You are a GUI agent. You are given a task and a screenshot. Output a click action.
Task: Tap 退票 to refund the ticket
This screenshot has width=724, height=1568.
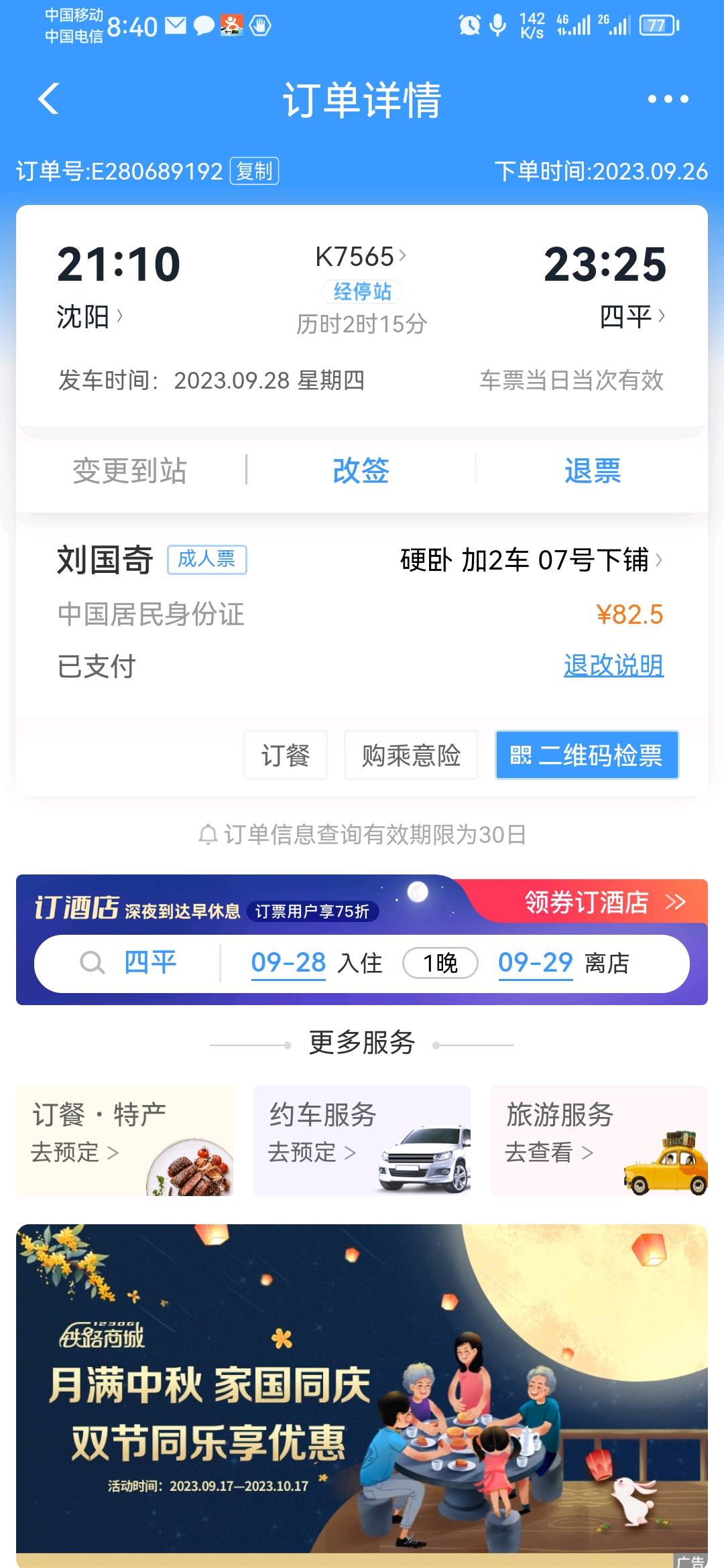pos(592,470)
